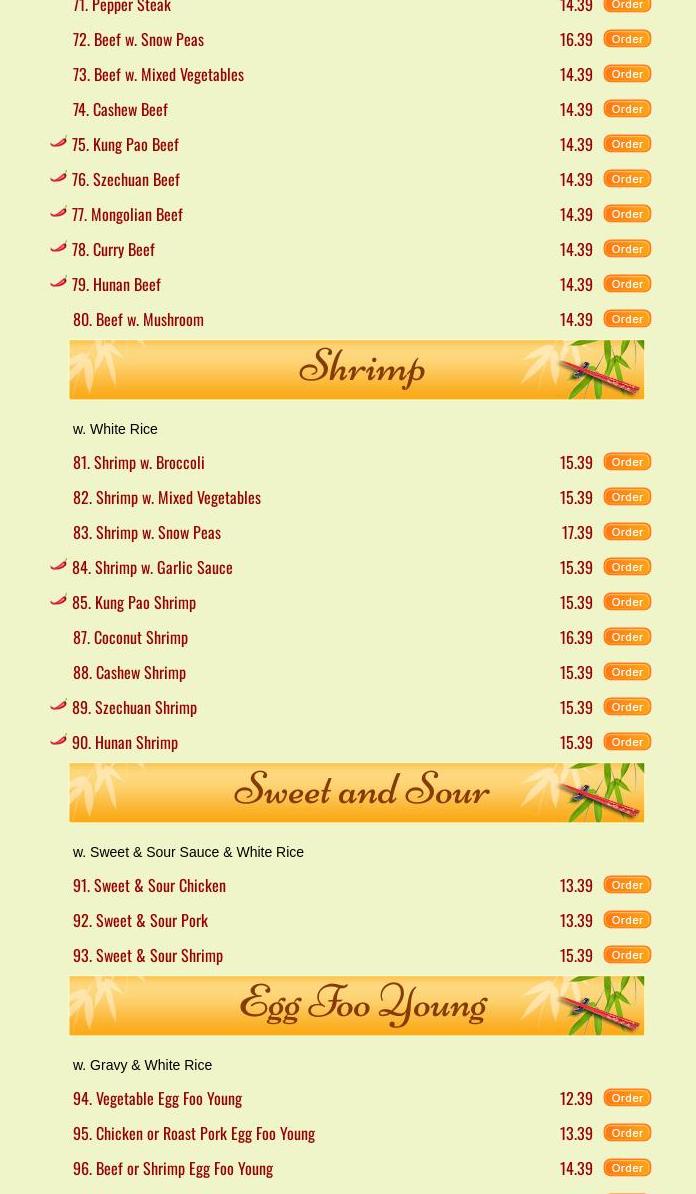Order Vegetable Egg Foo Young
The height and width of the screenshot is (1194, 696).
point(627,1098)
